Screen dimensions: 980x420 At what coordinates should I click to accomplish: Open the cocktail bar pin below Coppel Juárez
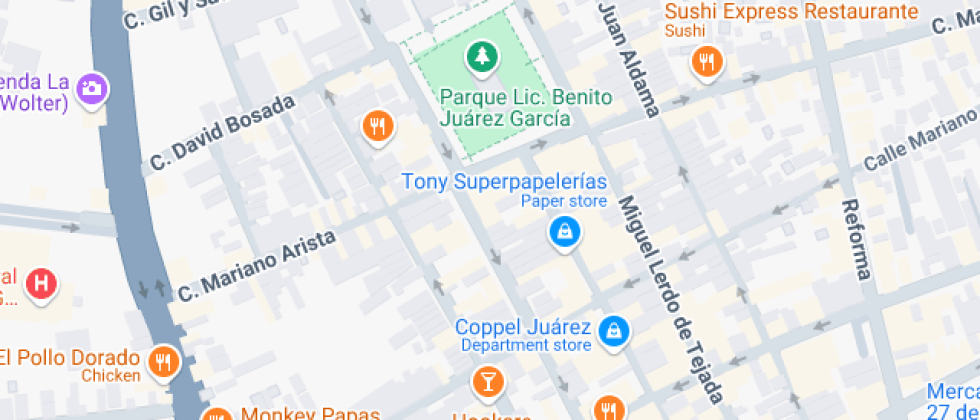[x=487, y=381]
